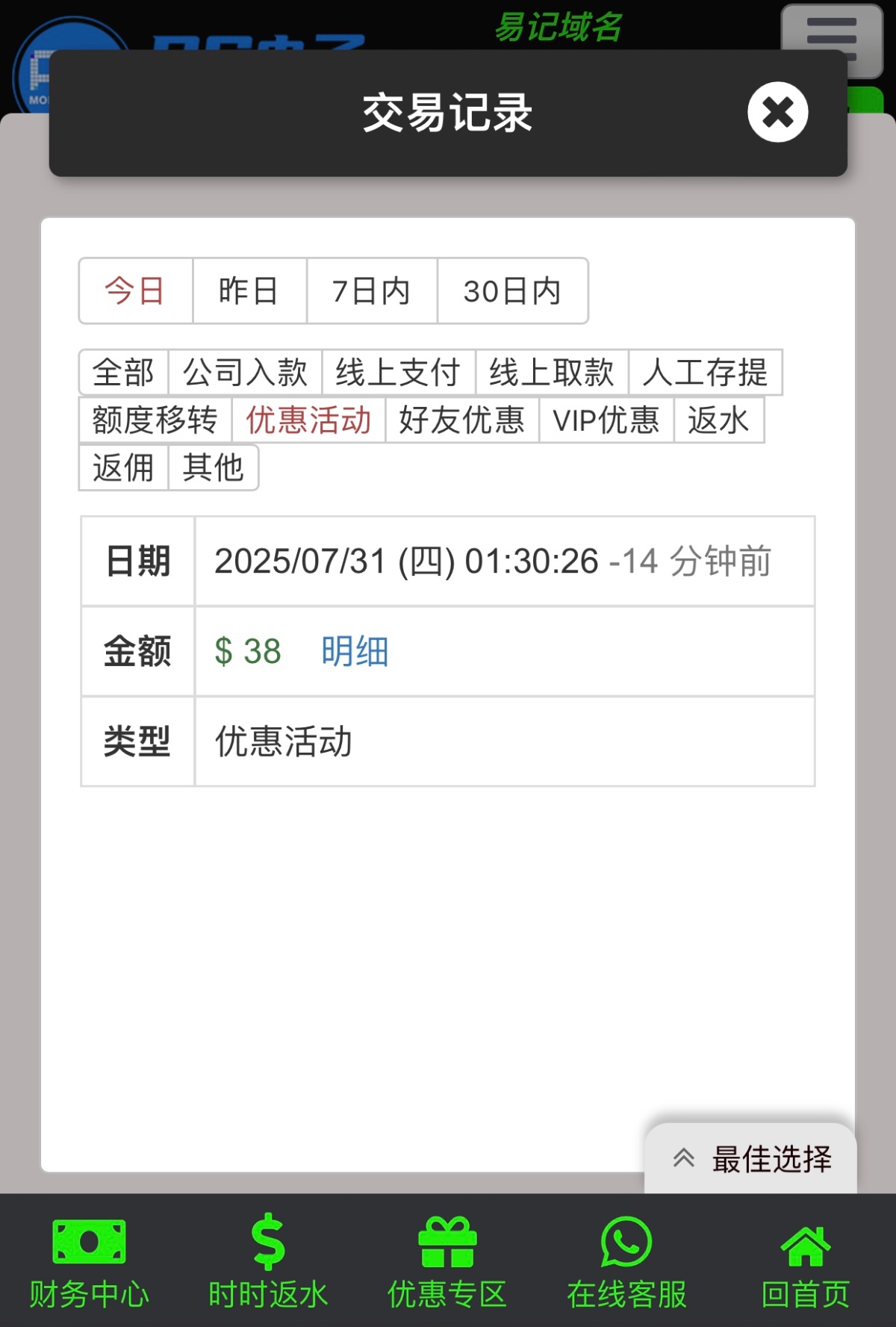Select the VIP优惠 filter
This screenshot has width=896, height=1327.
[x=606, y=420]
